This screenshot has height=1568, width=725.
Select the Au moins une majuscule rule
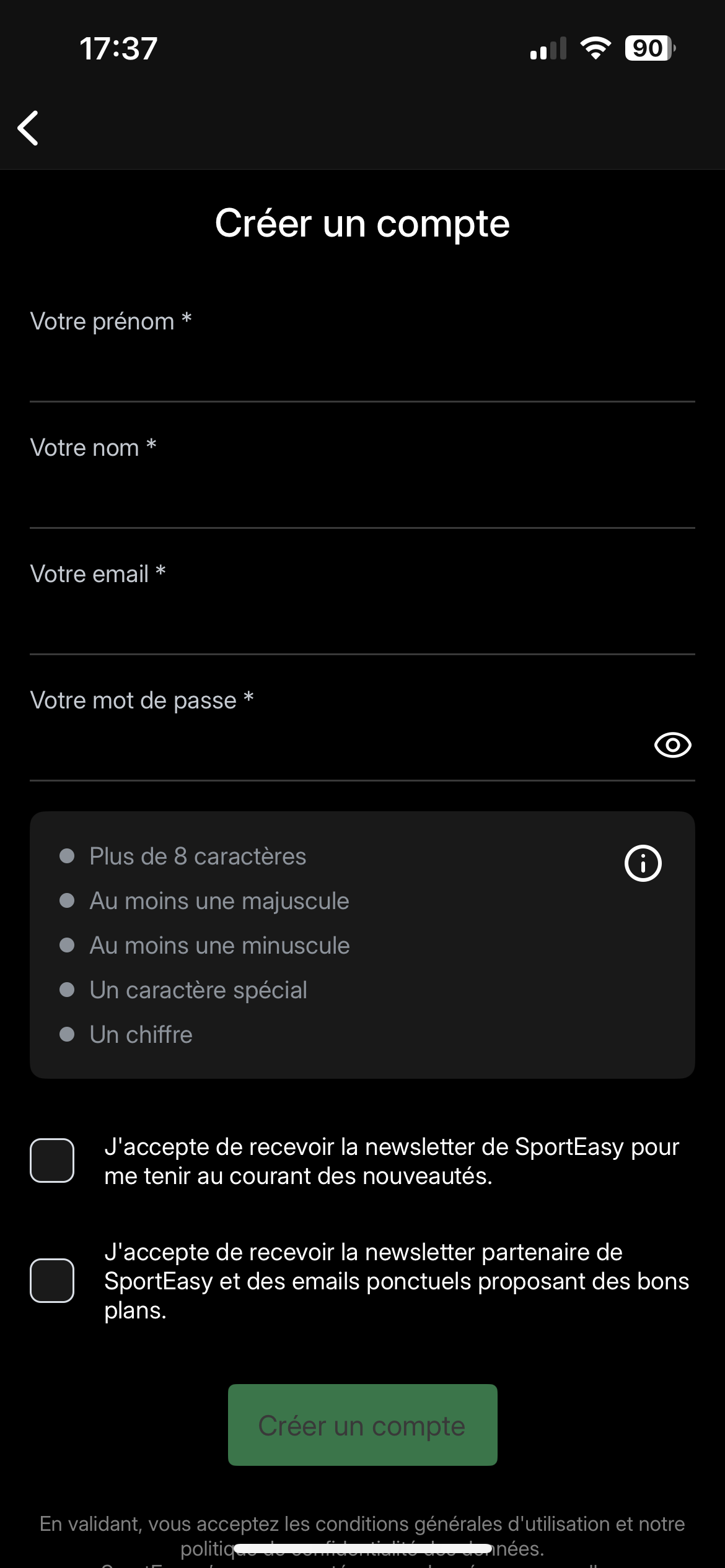(x=219, y=901)
